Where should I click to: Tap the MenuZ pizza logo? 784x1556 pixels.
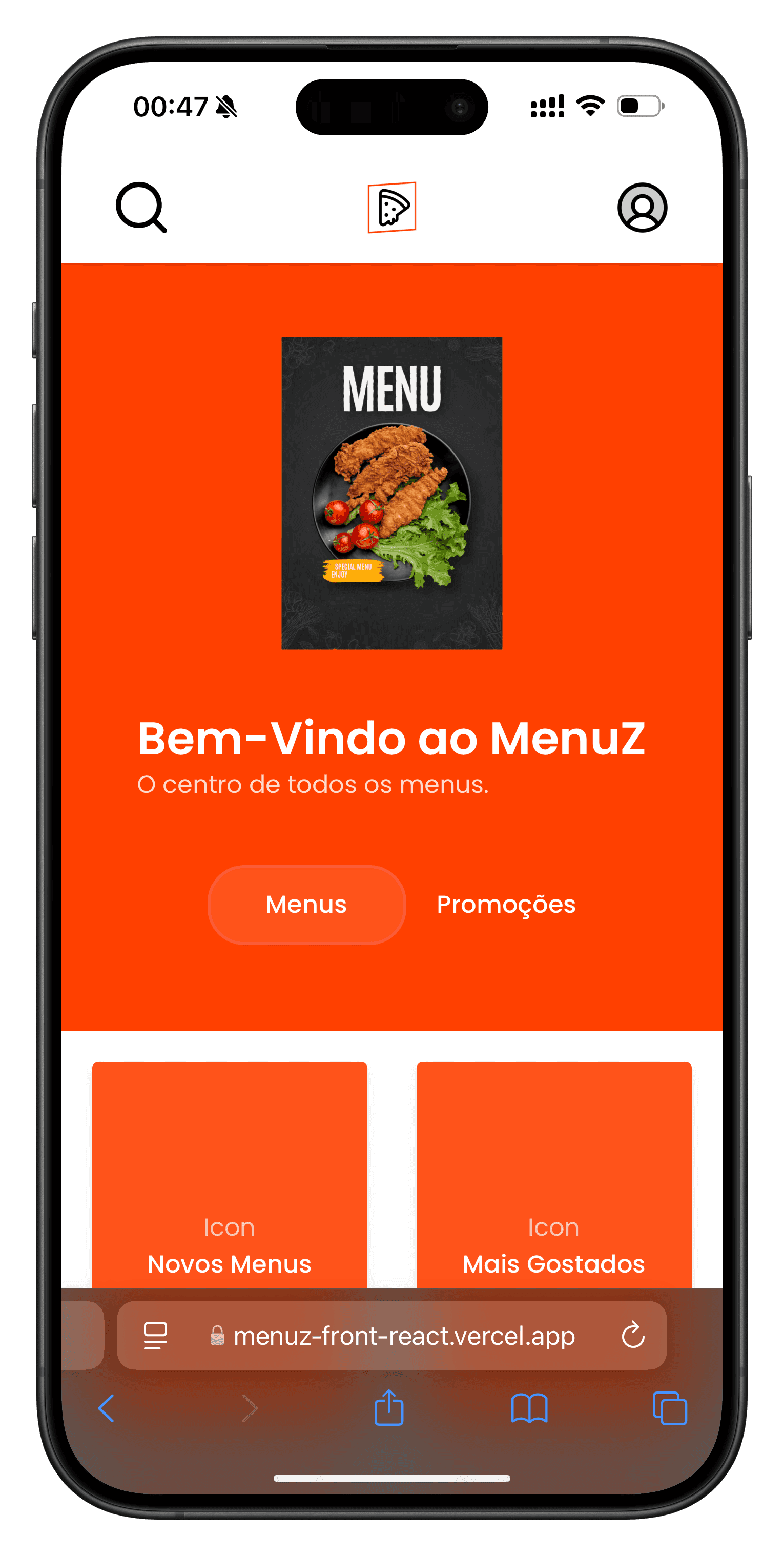[x=392, y=207]
